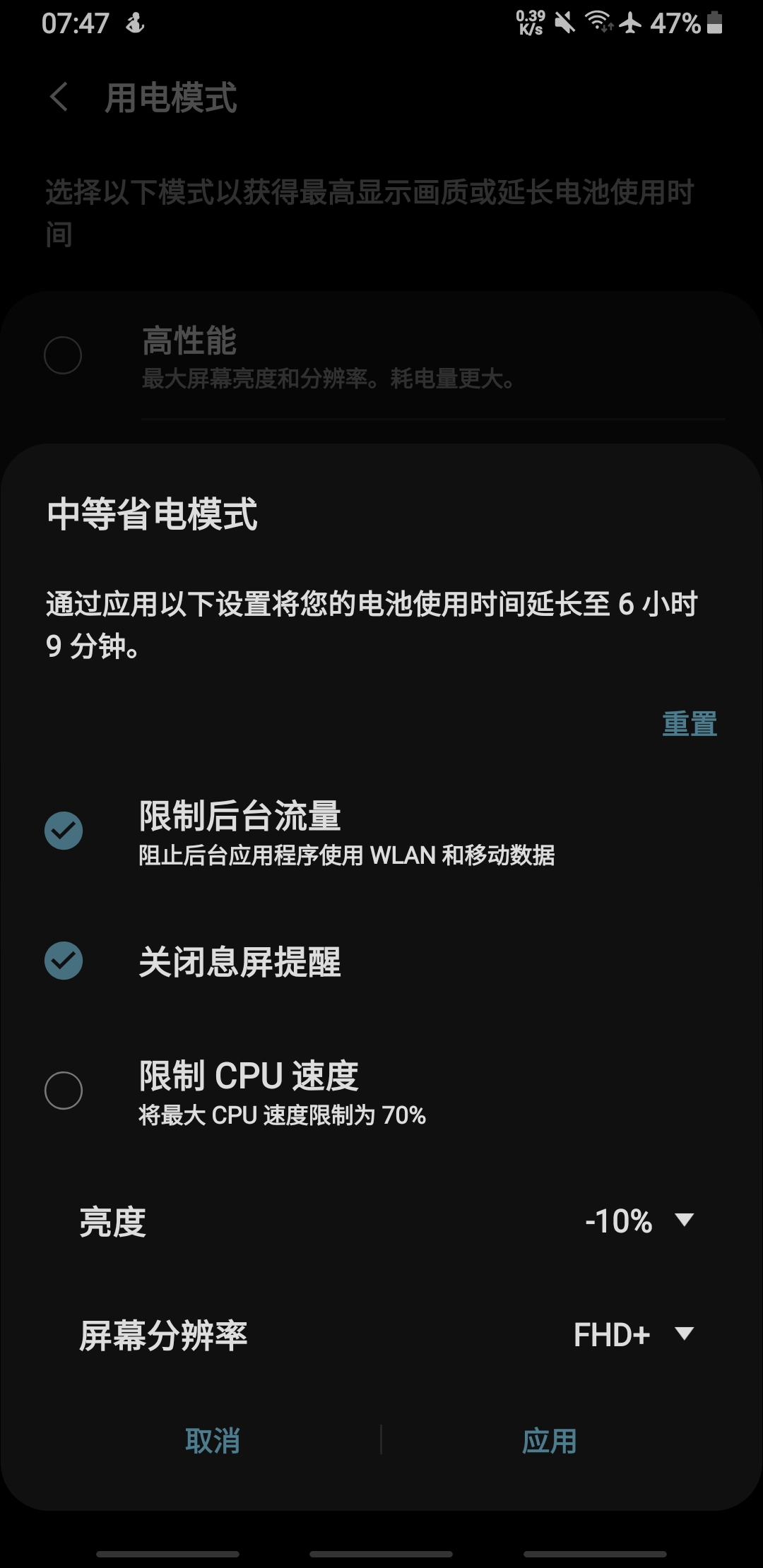Image resolution: width=763 pixels, height=1568 pixels.
Task: Tap 重置 to reset settings
Action: pyautogui.click(x=689, y=724)
